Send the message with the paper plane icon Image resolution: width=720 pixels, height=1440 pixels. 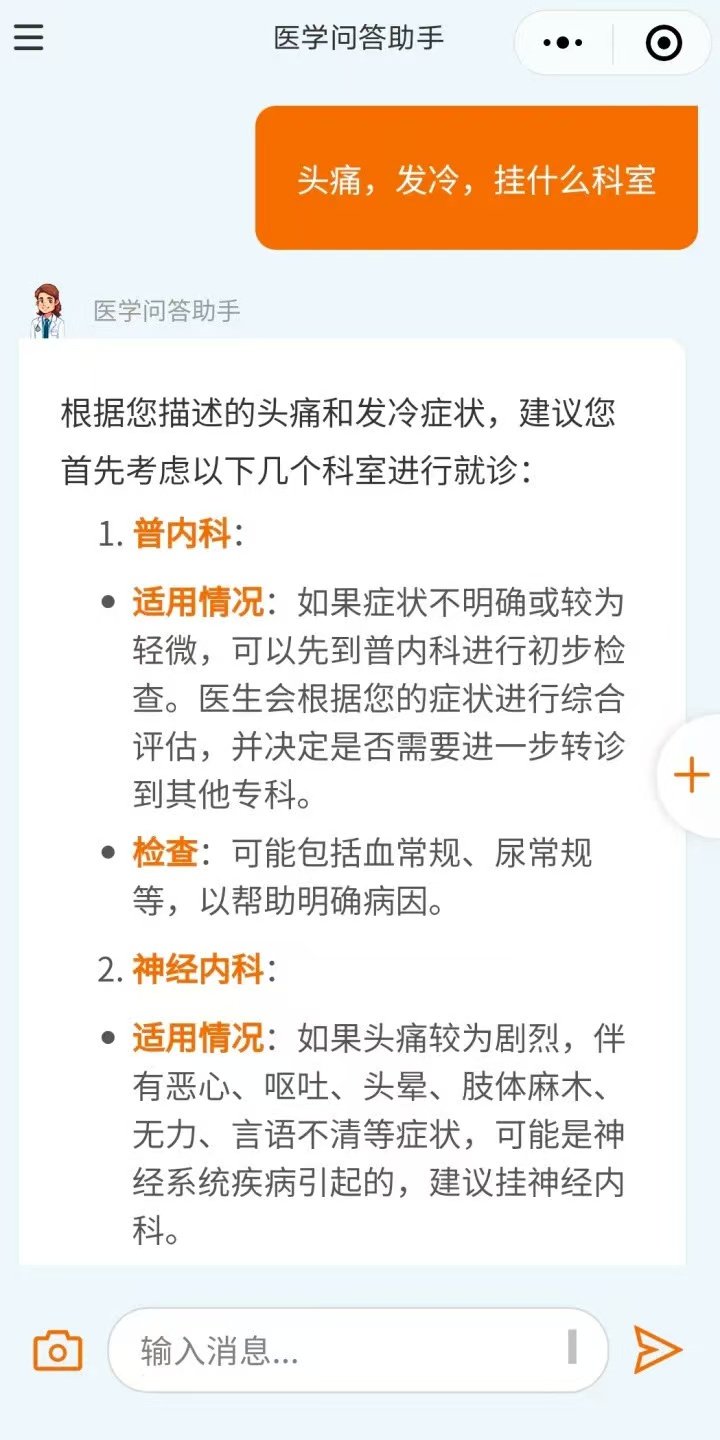pyautogui.click(x=657, y=1350)
